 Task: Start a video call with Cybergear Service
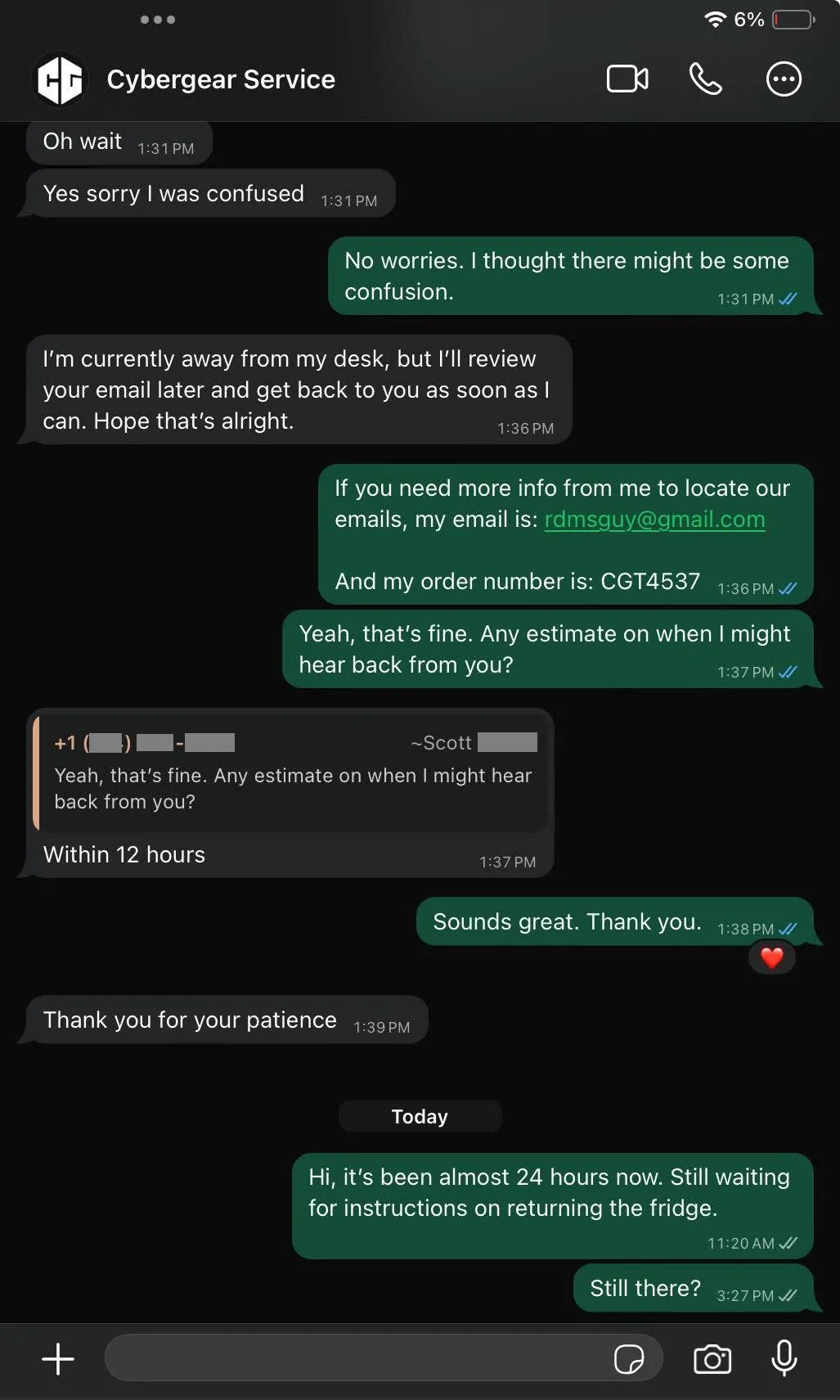[x=627, y=79]
